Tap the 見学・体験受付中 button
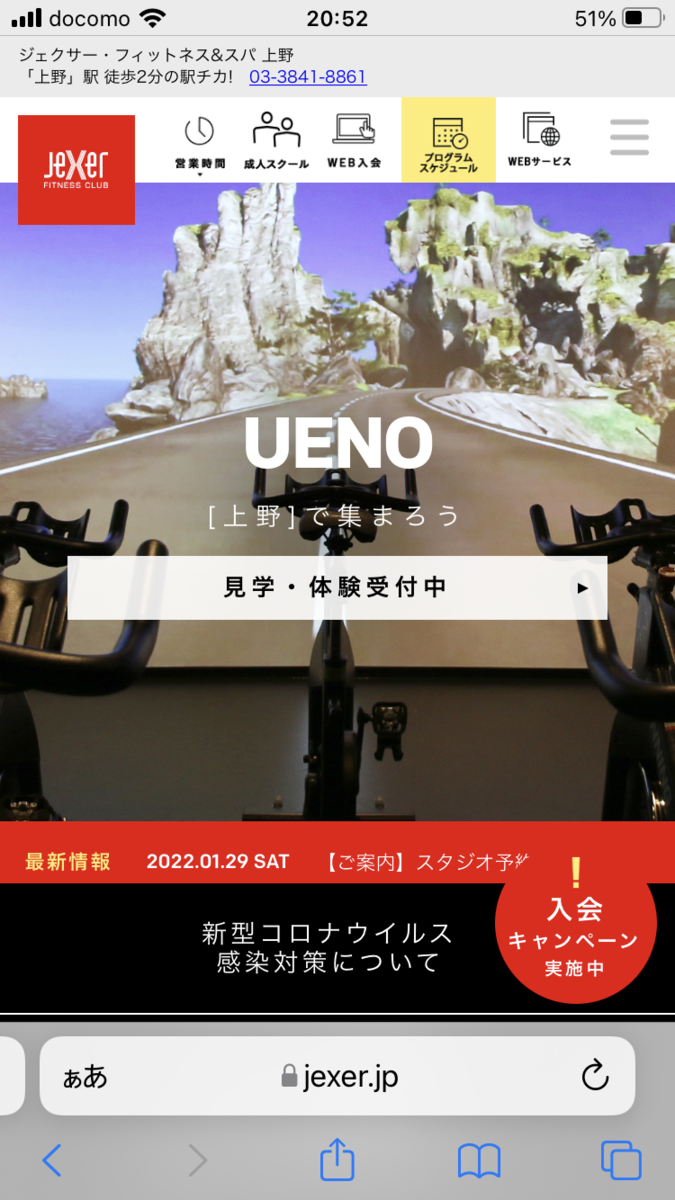The width and height of the screenshot is (675, 1200). click(x=337, y=588)
